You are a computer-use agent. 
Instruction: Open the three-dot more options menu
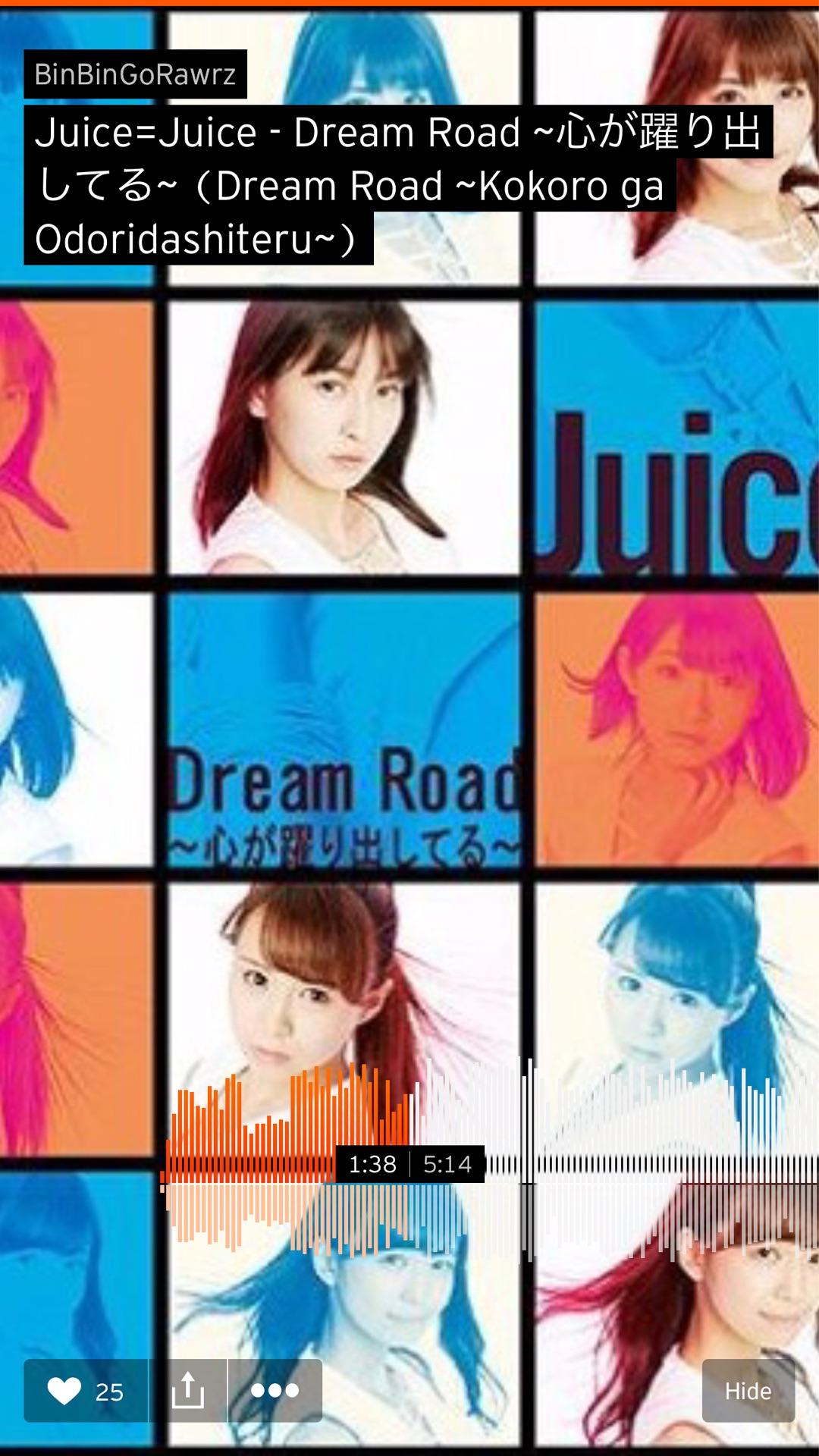275,1390
